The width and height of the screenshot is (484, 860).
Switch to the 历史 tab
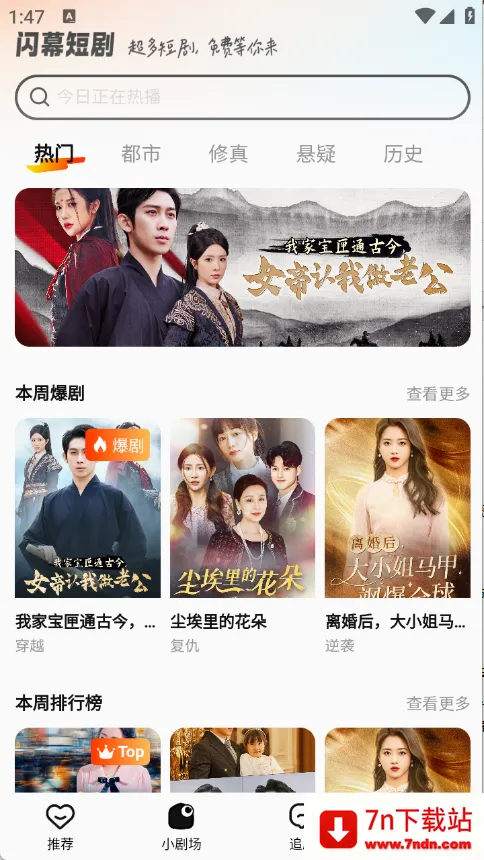click(403, 154)
